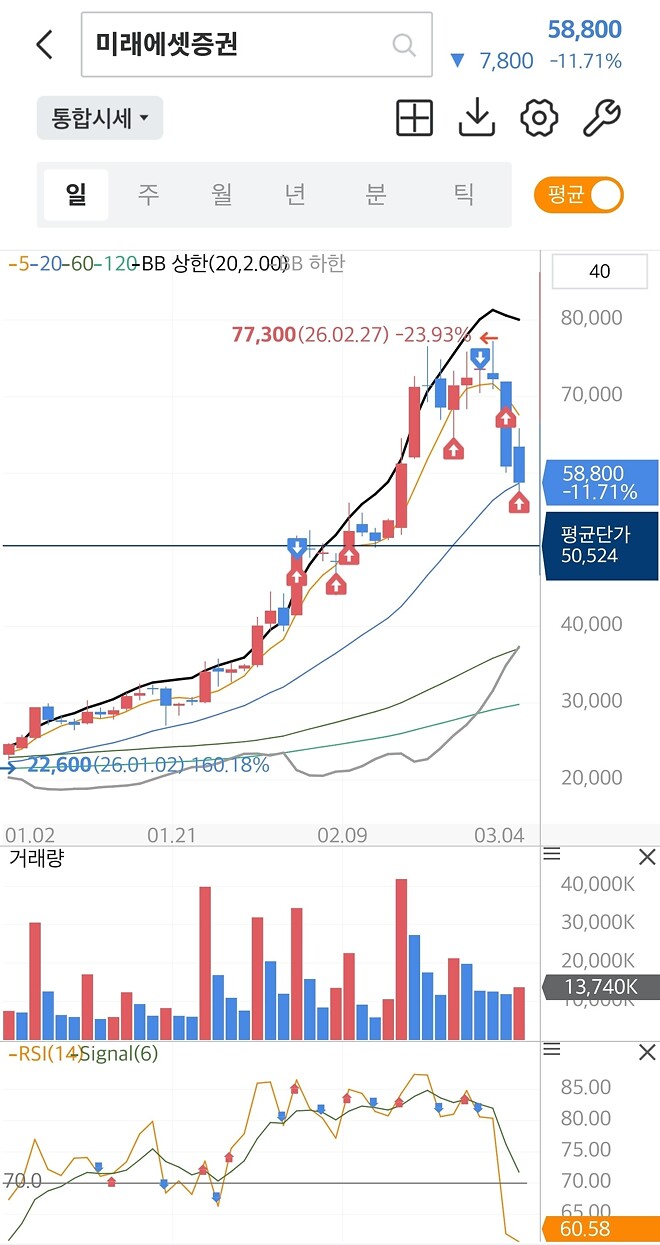660x1245 pixels.
Task: Edit the candle count field showing 40
Action: [x=600, y=271]
